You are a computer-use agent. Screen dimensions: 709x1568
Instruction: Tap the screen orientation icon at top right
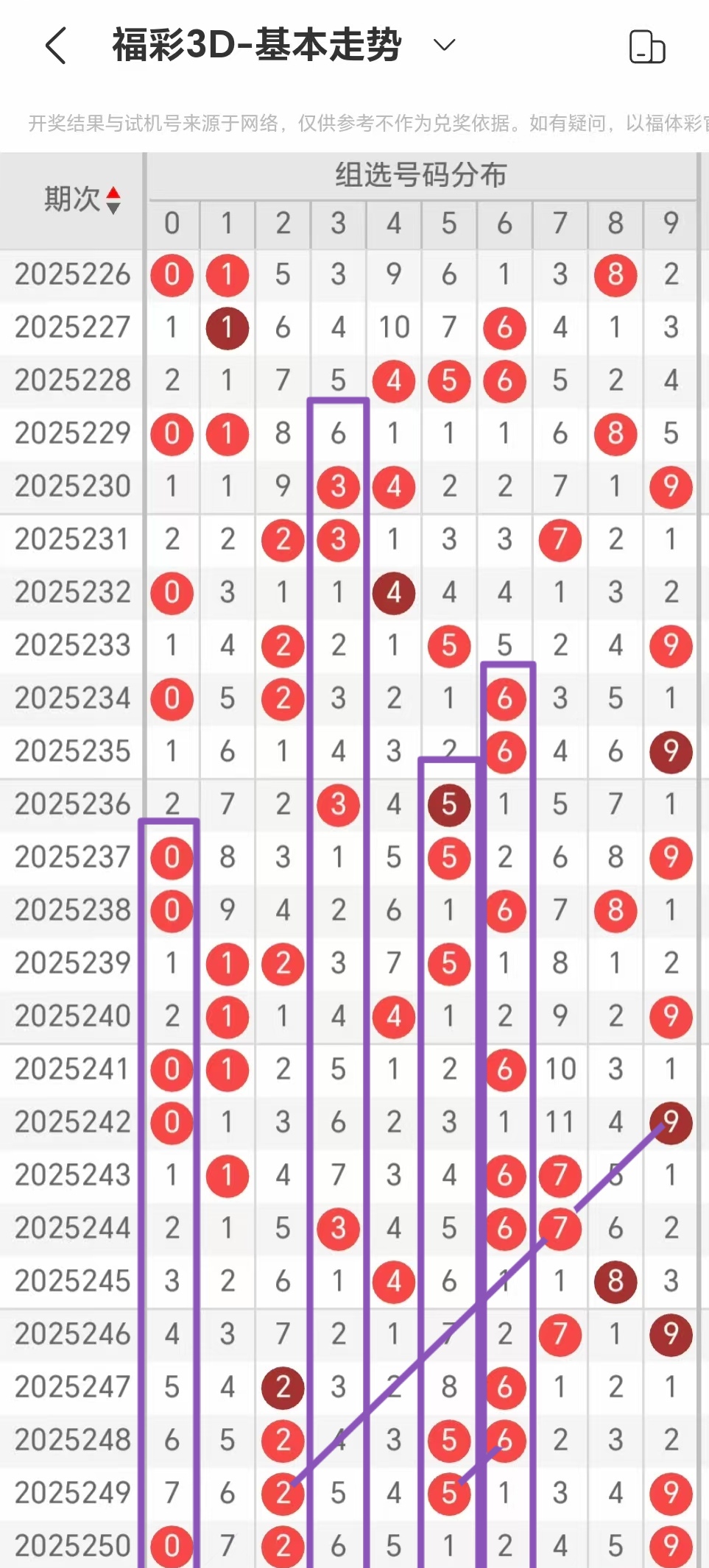click(x=647, y=46)
